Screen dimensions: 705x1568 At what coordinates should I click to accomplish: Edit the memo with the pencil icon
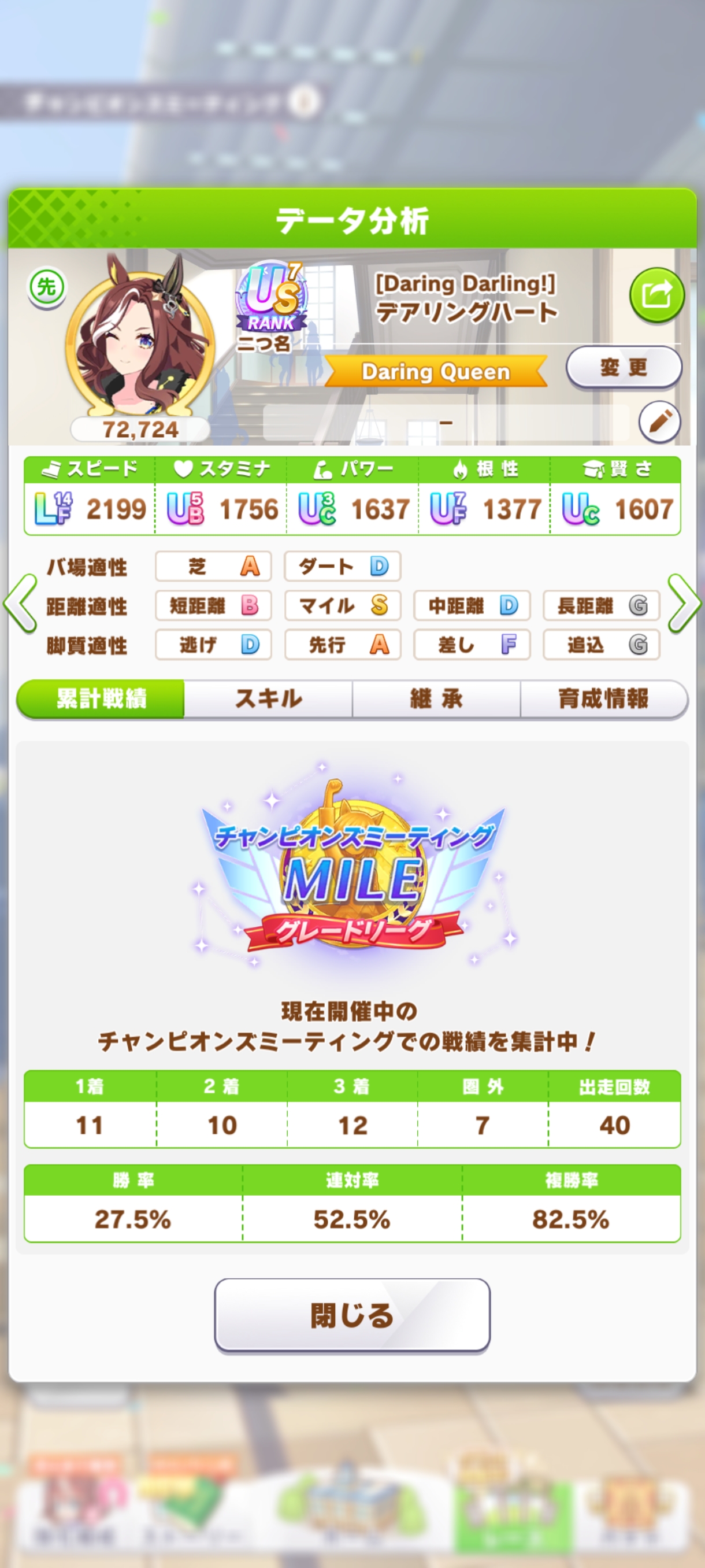(x=659, y=421)
